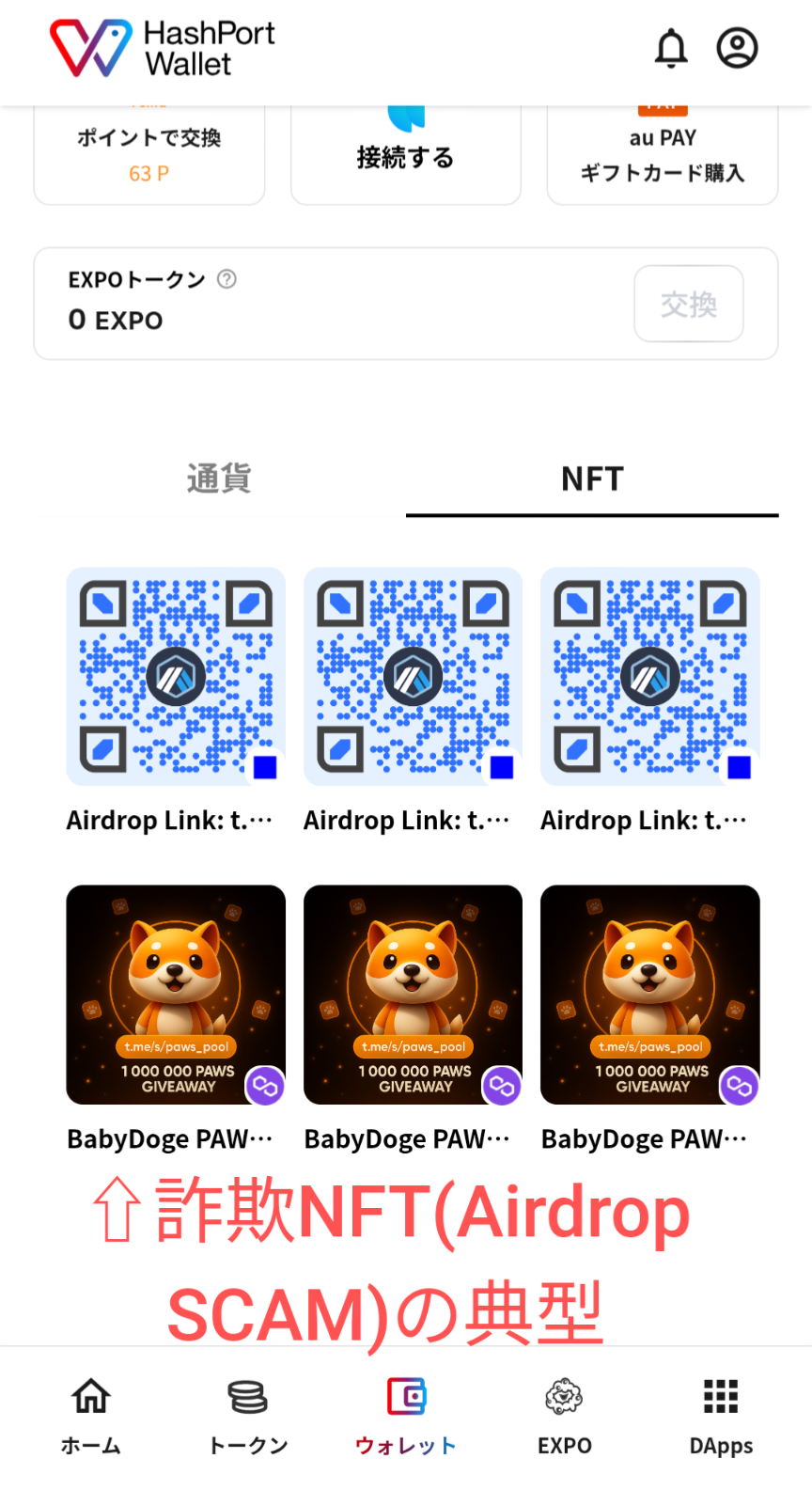This screenshot has height=1490, width=812.
Task: Switch to the NFT tab
Action: click(592, 479)
